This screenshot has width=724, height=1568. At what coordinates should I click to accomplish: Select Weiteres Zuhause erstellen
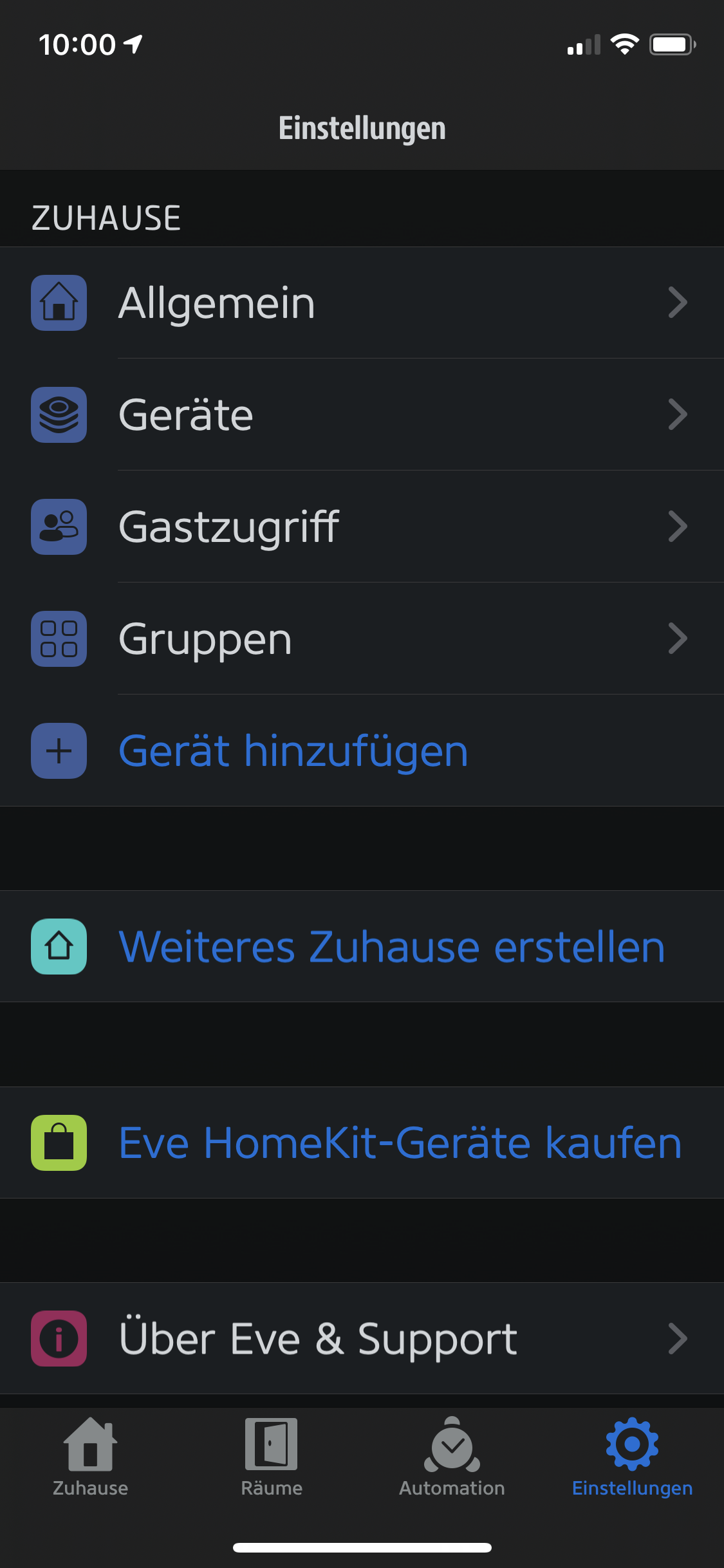tap(391, 946)
